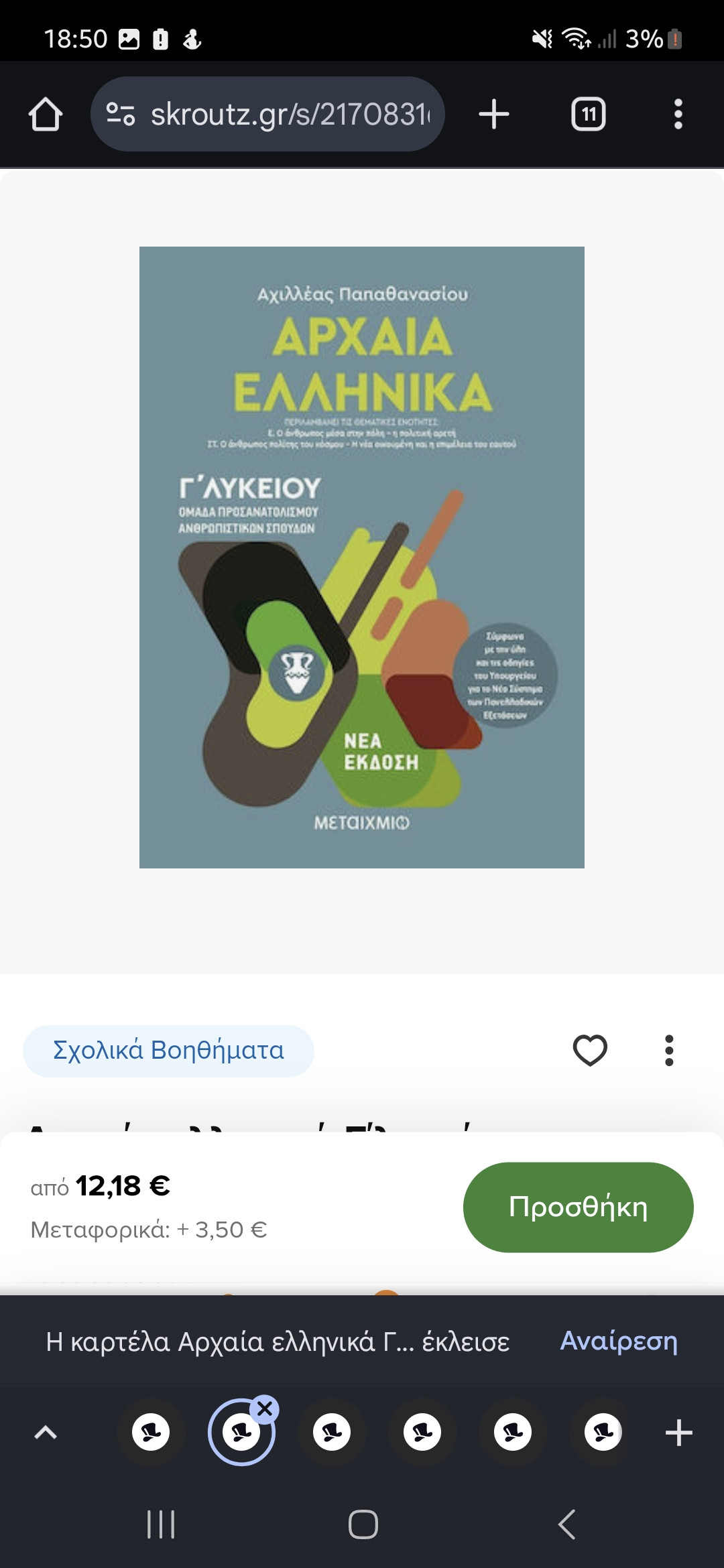Open recent apps from the navigation bar
The height and width of the screenshot is (1568, 724).
(161, 1524)
